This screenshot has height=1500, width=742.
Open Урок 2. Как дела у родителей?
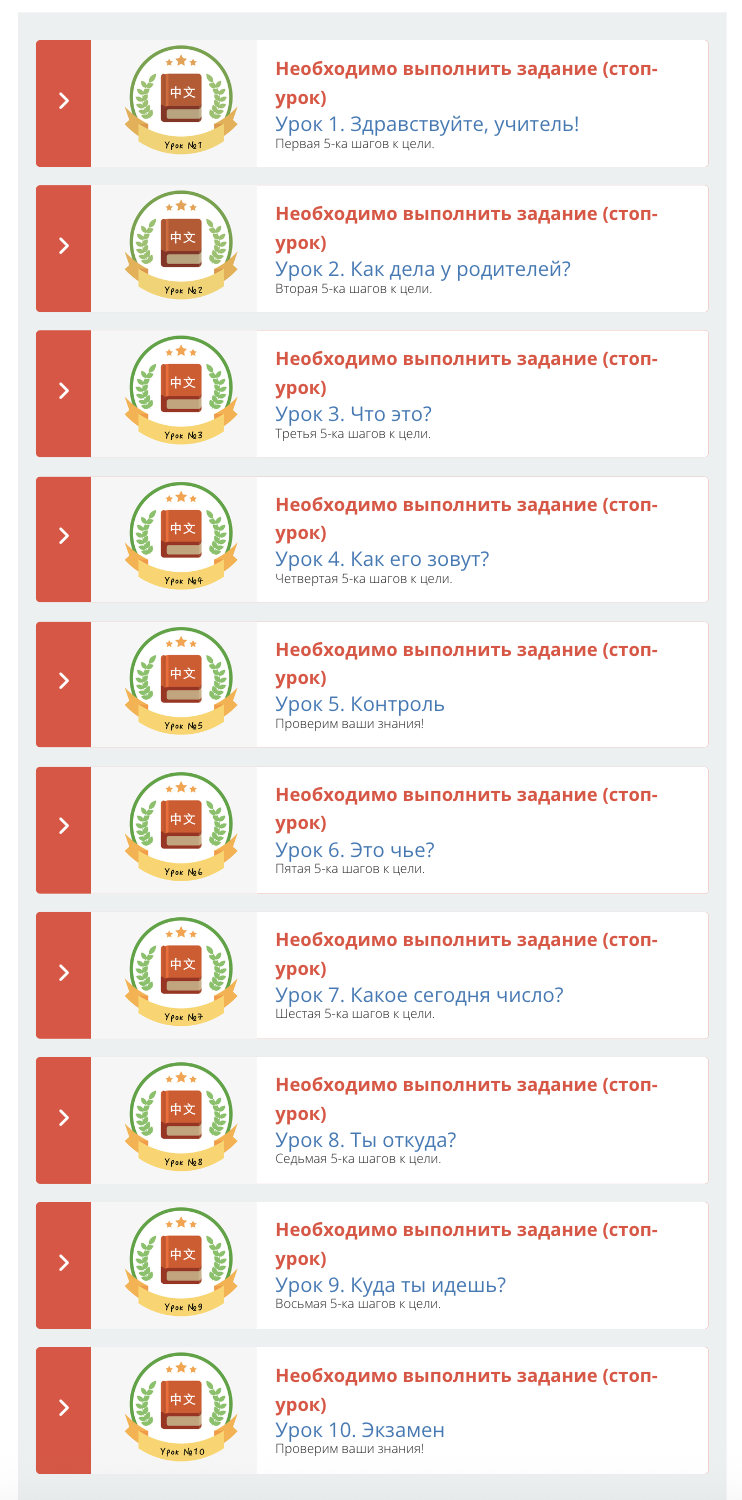423,269
